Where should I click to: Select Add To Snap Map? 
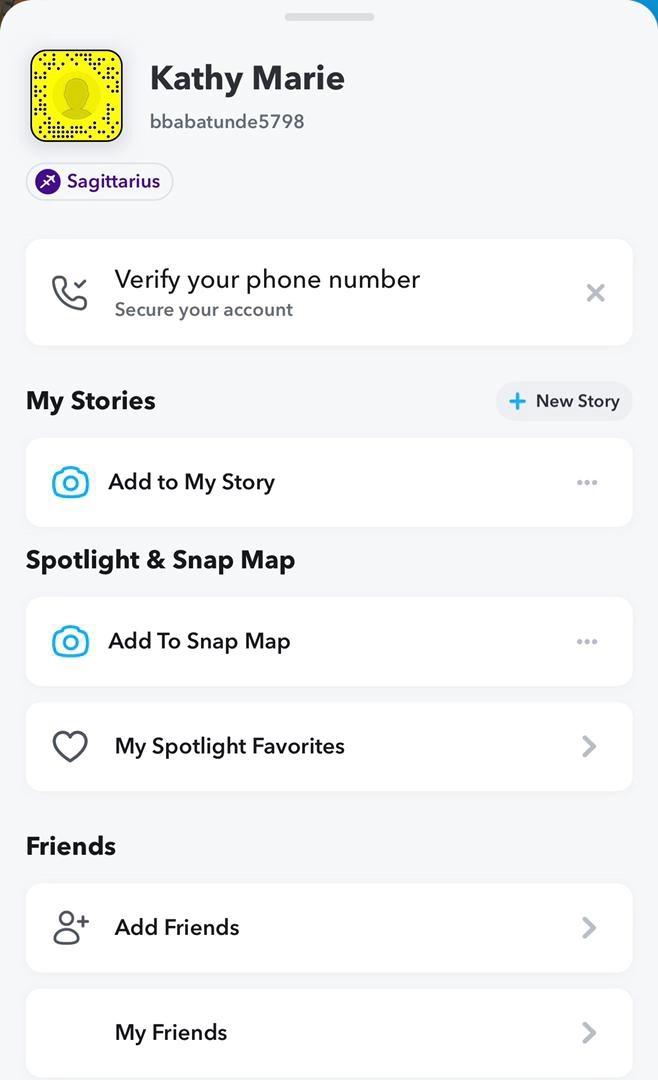(x=199, y=642)
